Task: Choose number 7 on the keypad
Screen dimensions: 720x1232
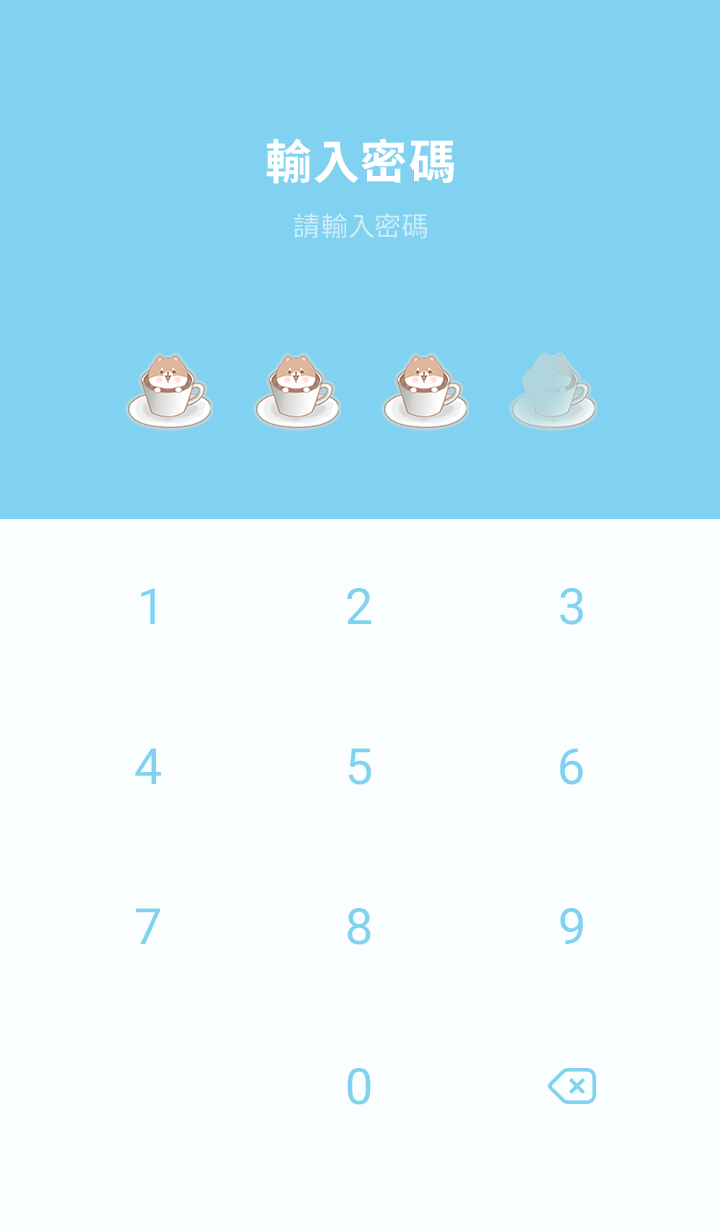Action: [x=149, y=927]
